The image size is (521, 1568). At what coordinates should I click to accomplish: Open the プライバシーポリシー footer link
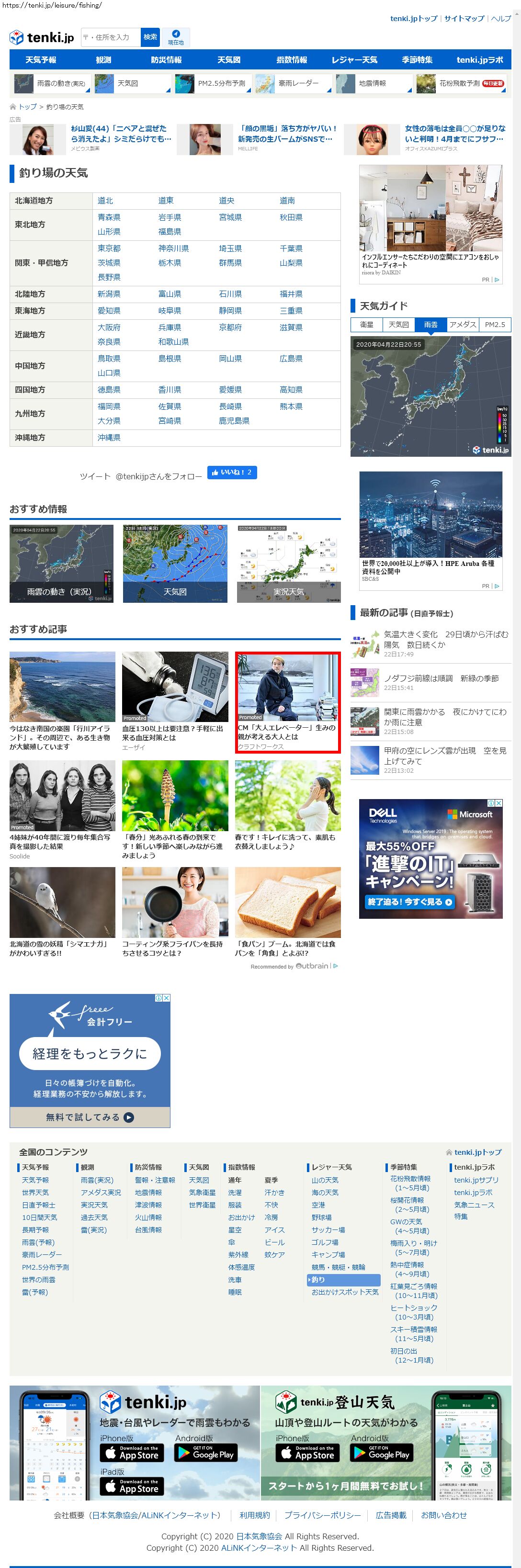tap(323, 1515)
